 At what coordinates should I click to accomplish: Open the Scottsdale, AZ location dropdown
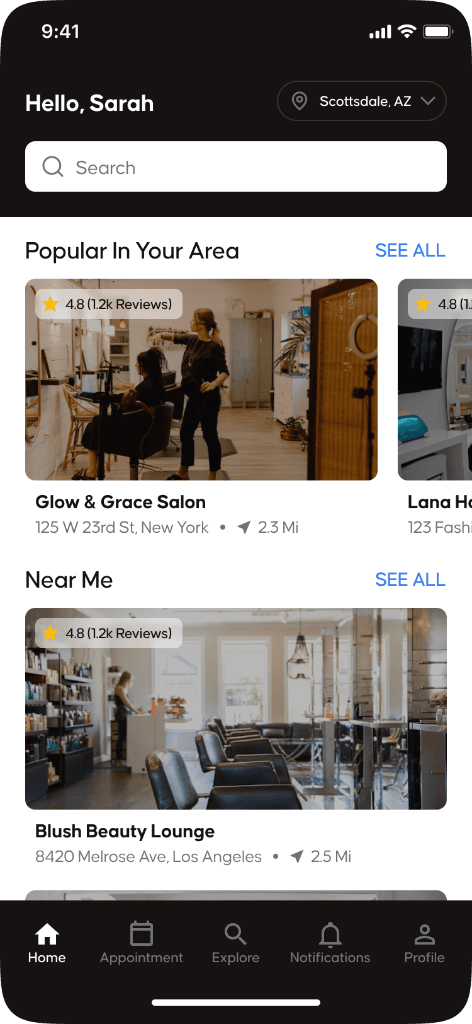362,101
